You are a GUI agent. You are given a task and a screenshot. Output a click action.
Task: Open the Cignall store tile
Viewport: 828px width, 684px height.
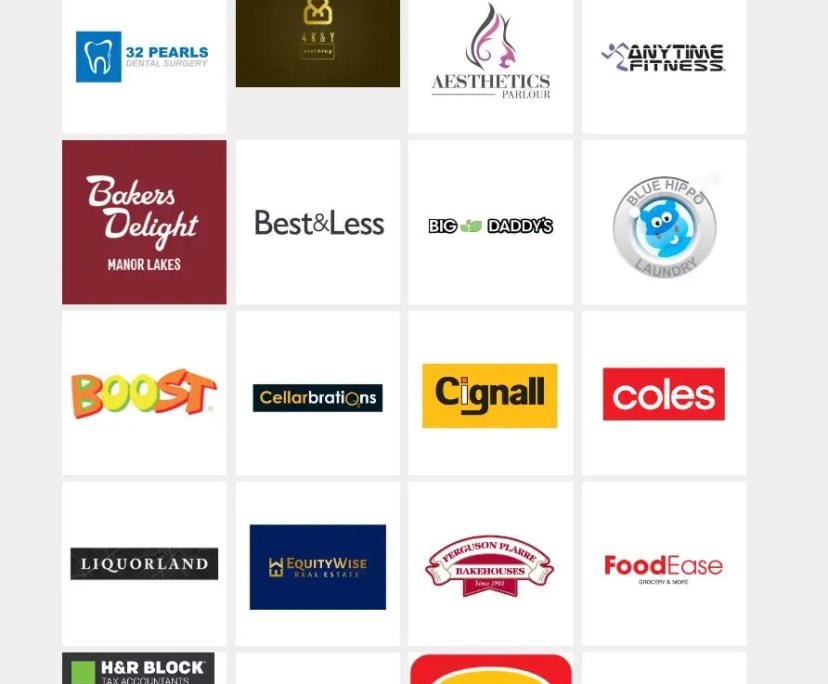491,395
